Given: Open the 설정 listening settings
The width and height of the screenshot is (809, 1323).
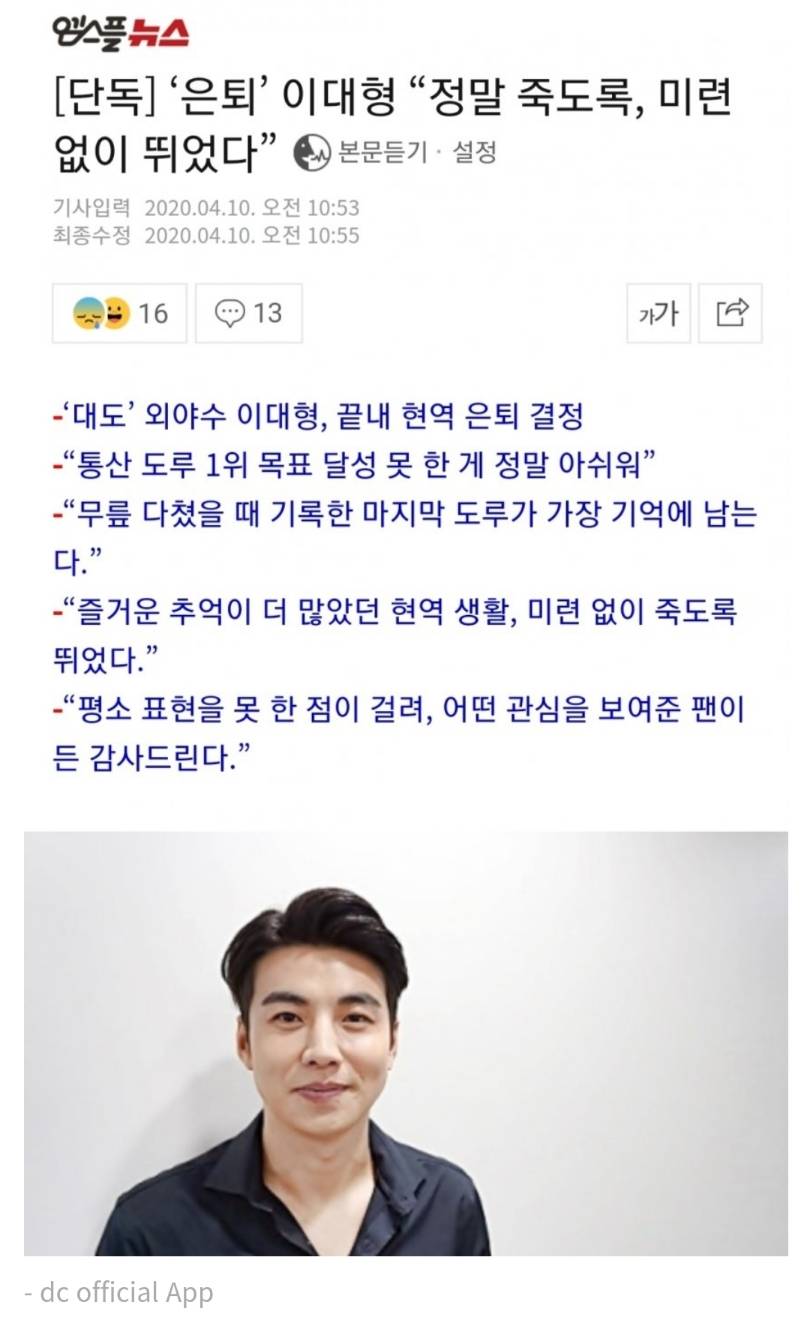Looking at the screenshot, I should coord(474,152).
